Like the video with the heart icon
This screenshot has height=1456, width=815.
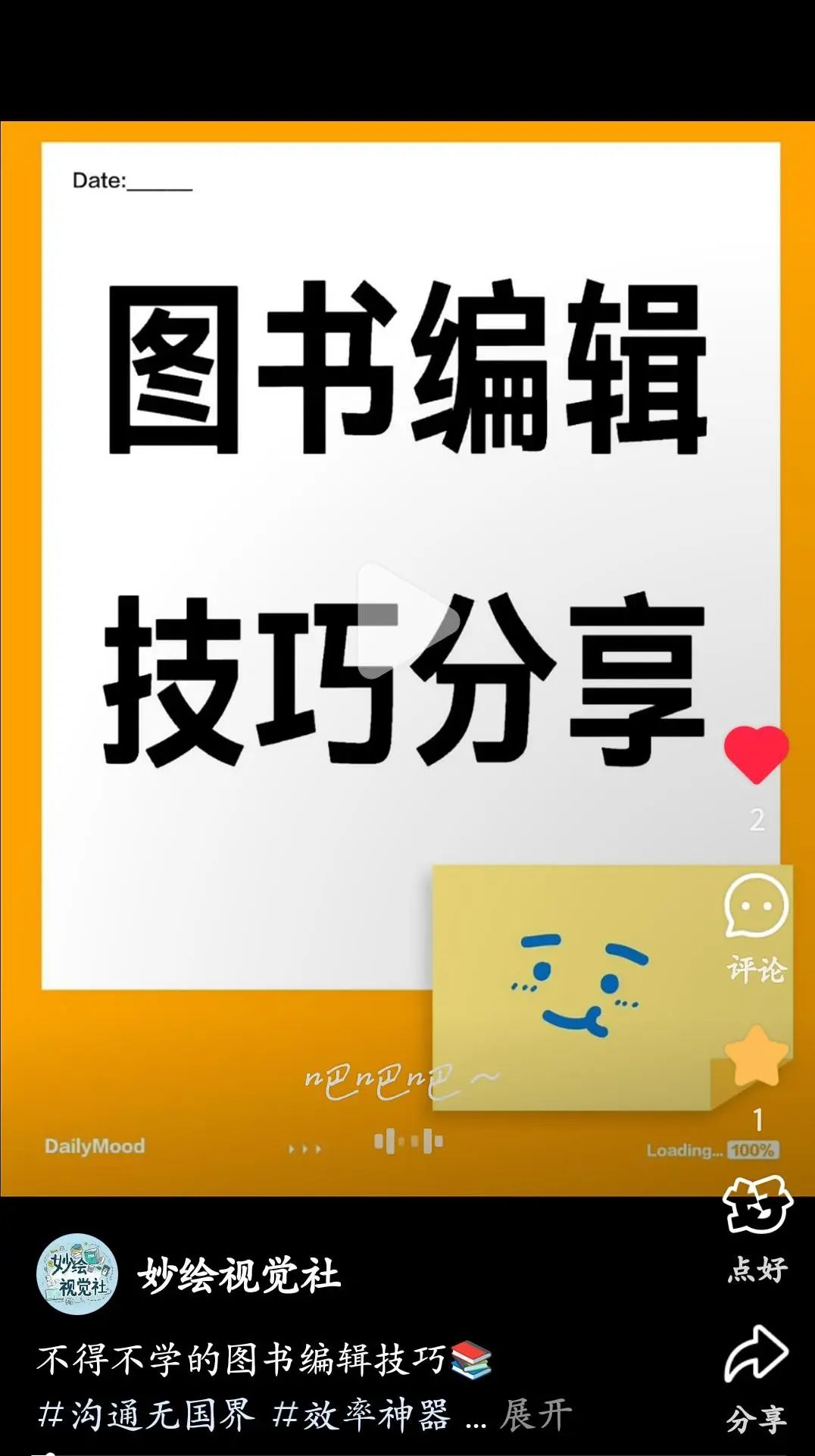[756, 753]
